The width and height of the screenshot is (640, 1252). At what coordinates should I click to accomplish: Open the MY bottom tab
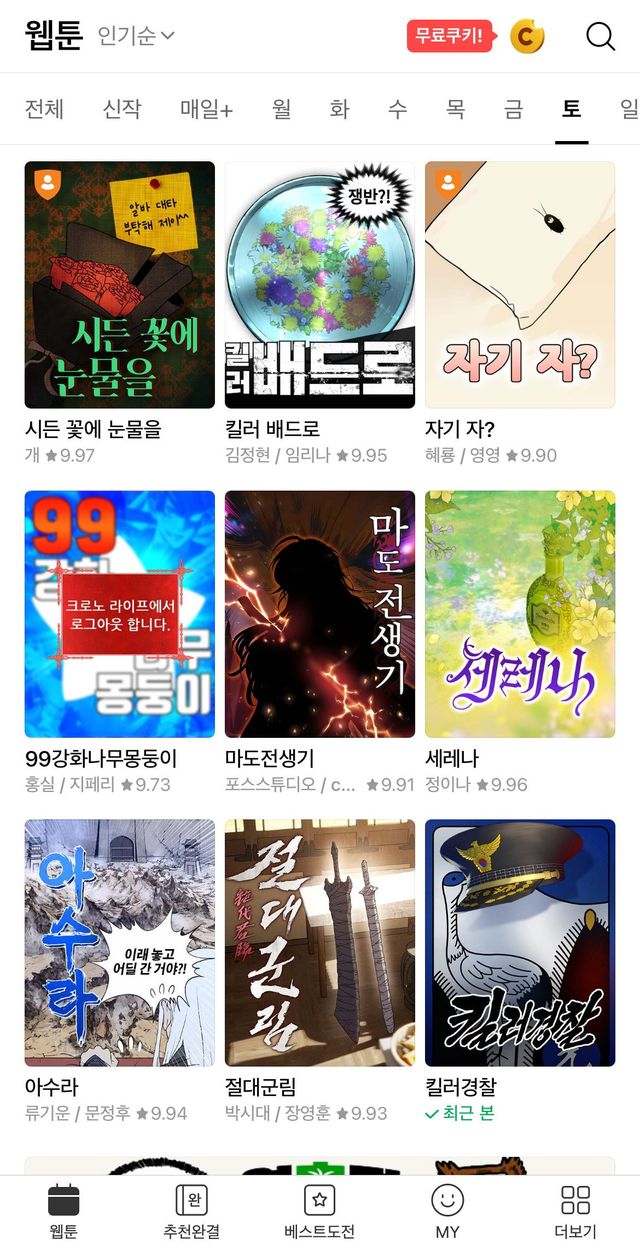(447, 1210)
